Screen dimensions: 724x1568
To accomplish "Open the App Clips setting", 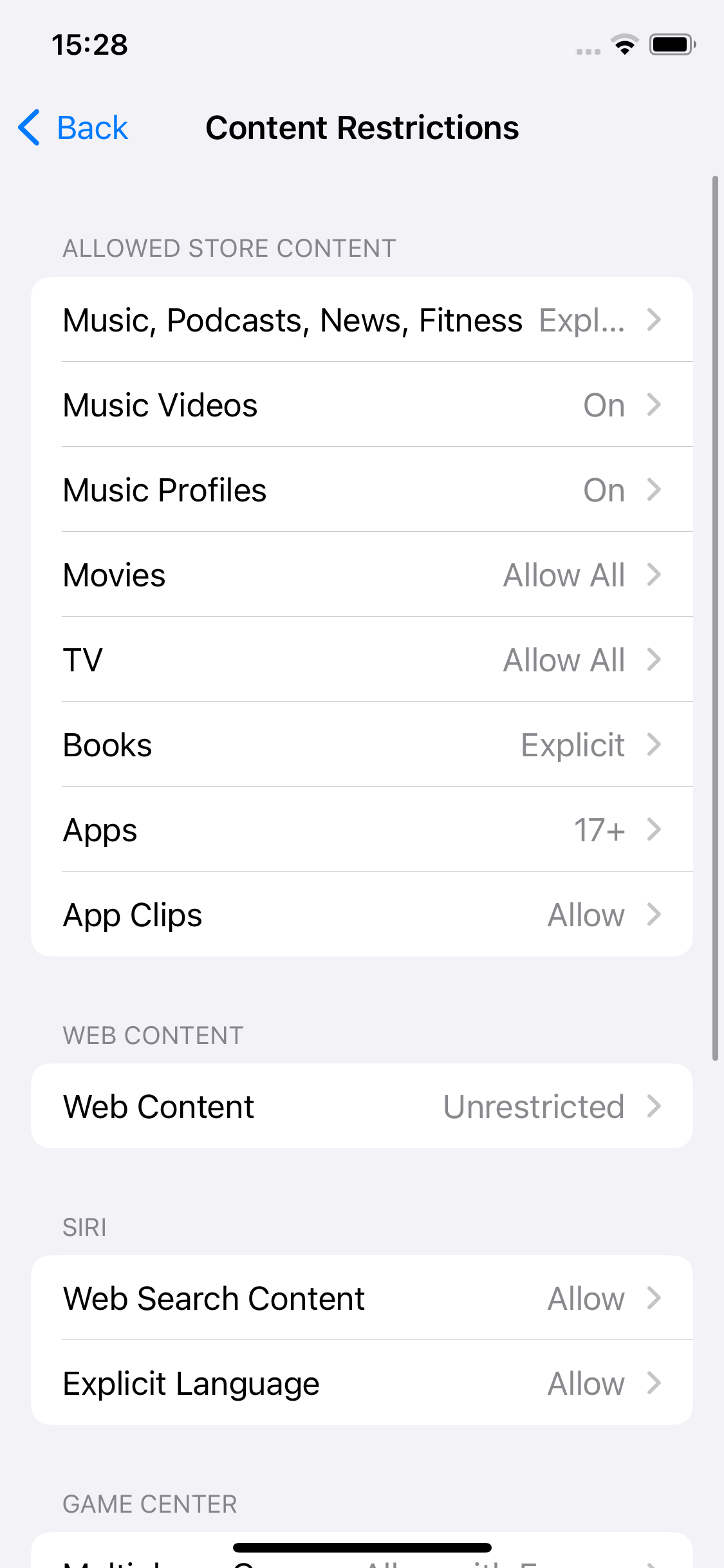I will coord(362,915).
